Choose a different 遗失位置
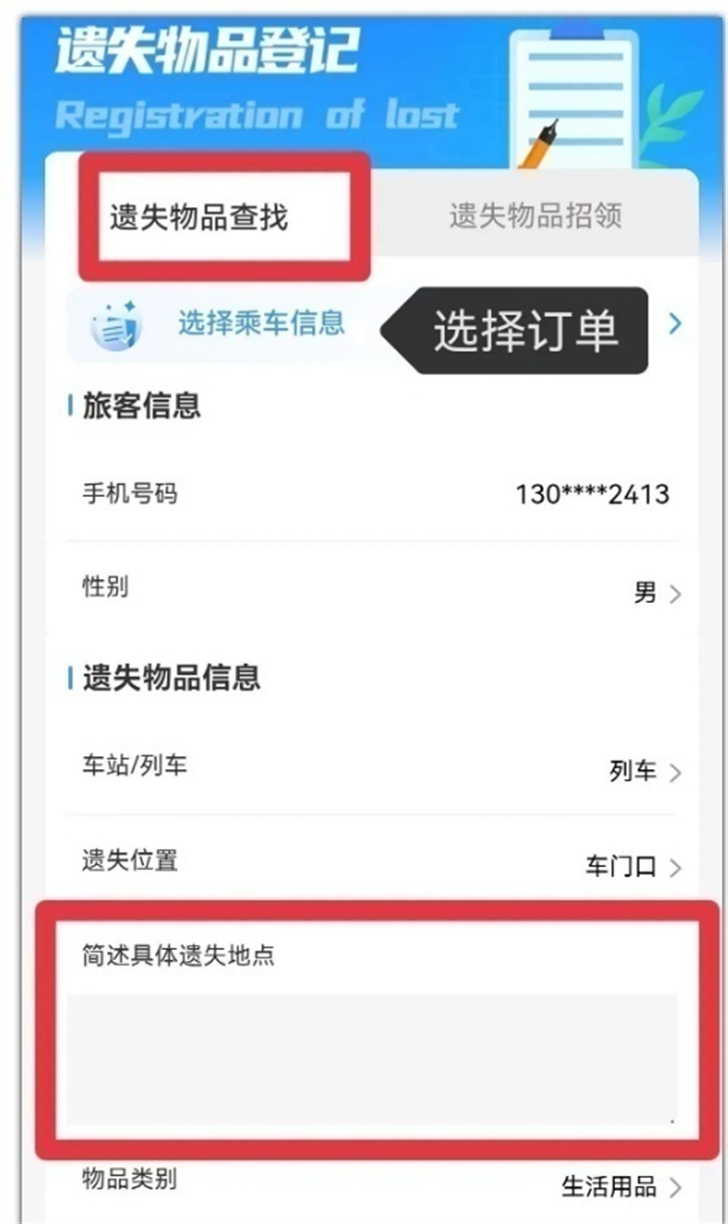Screen dimensions: 728x1224 tap(376, 862)
